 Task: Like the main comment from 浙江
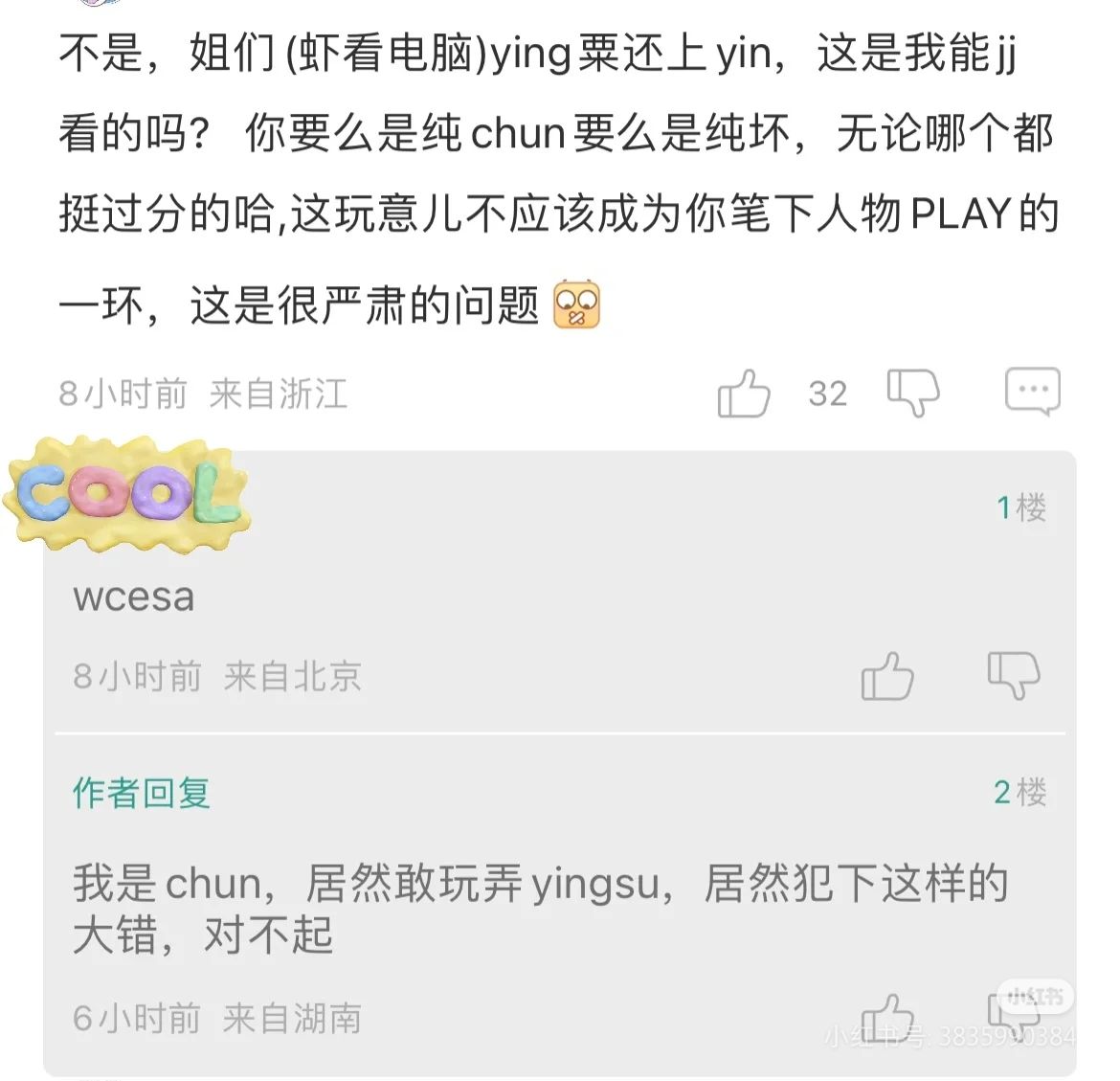(744, 393)
